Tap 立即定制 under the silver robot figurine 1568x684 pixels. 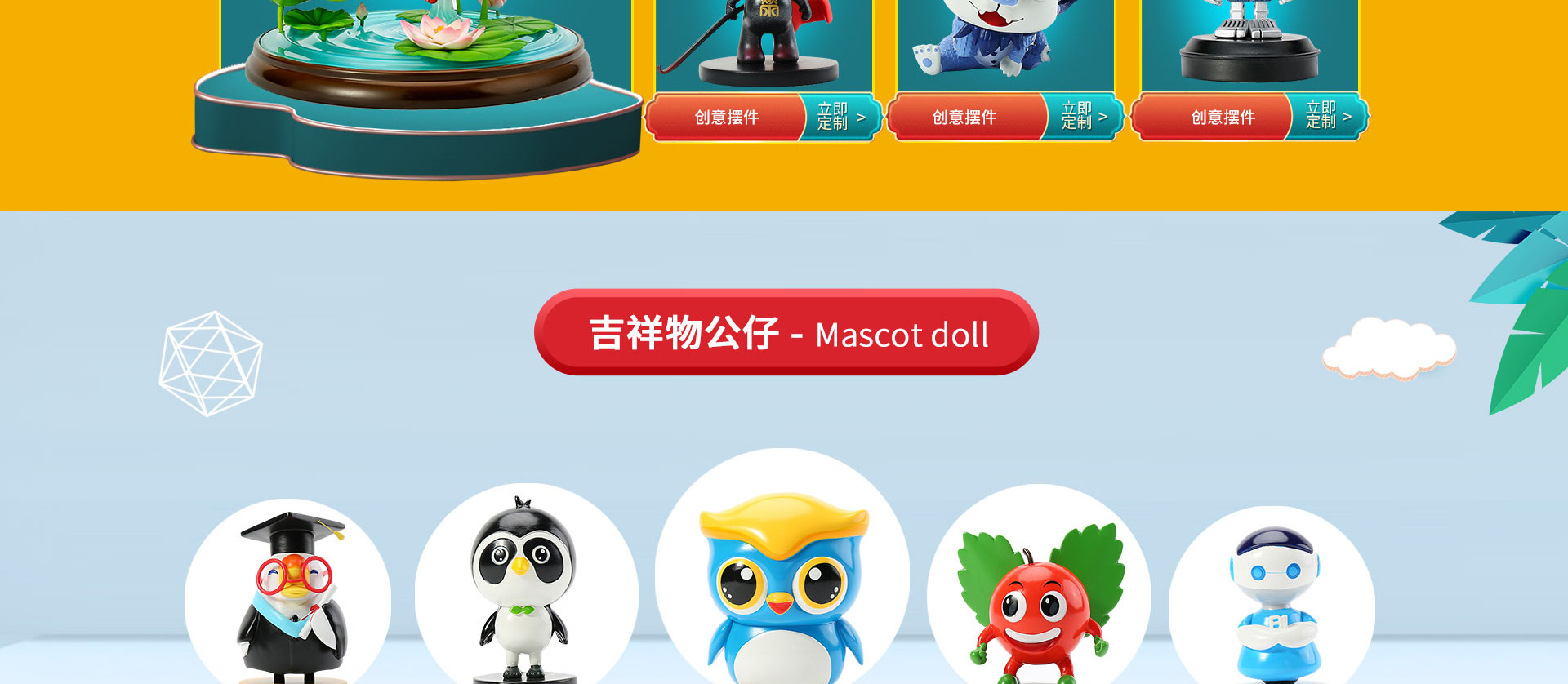1327,117
